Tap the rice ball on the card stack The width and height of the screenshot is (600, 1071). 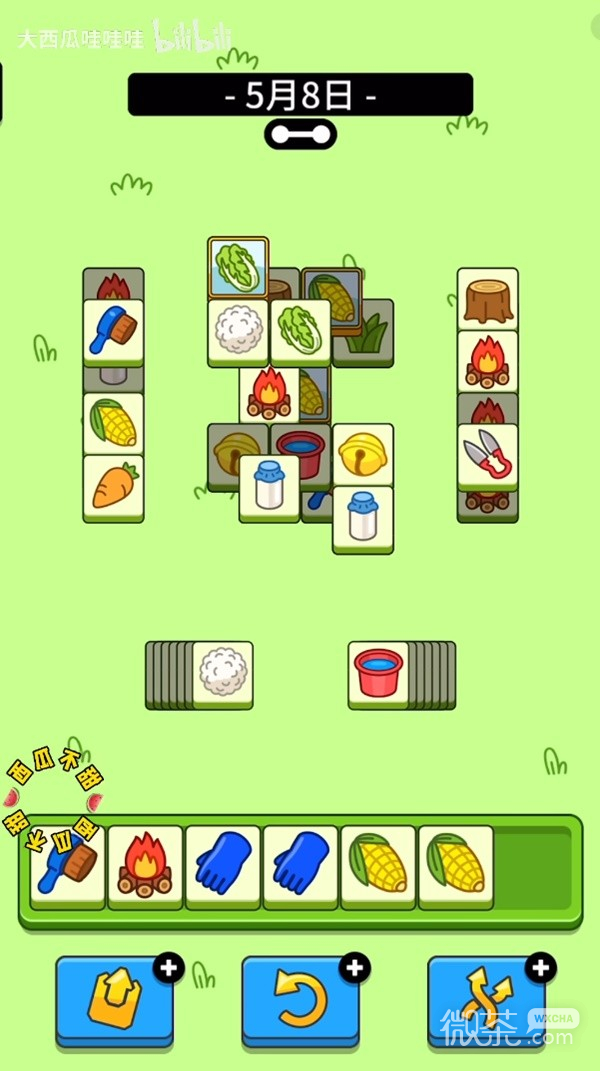tap(222, 672)
